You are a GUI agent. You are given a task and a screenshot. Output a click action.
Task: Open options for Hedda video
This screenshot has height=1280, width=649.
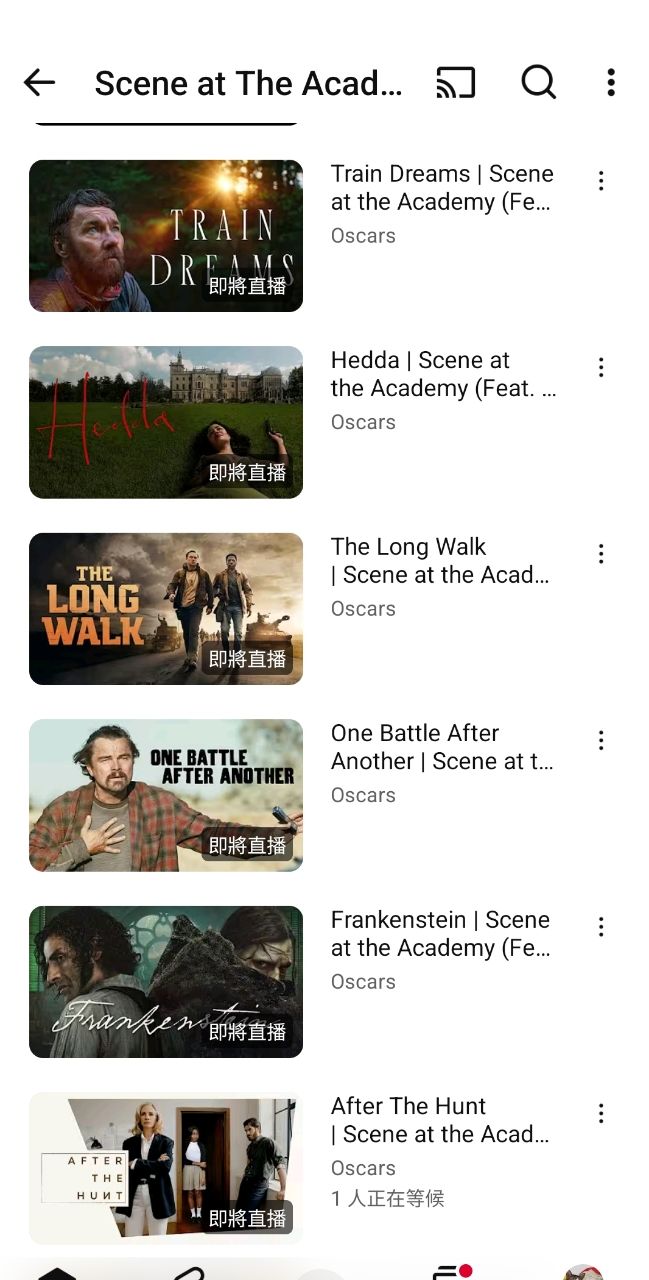pos(601,368)
